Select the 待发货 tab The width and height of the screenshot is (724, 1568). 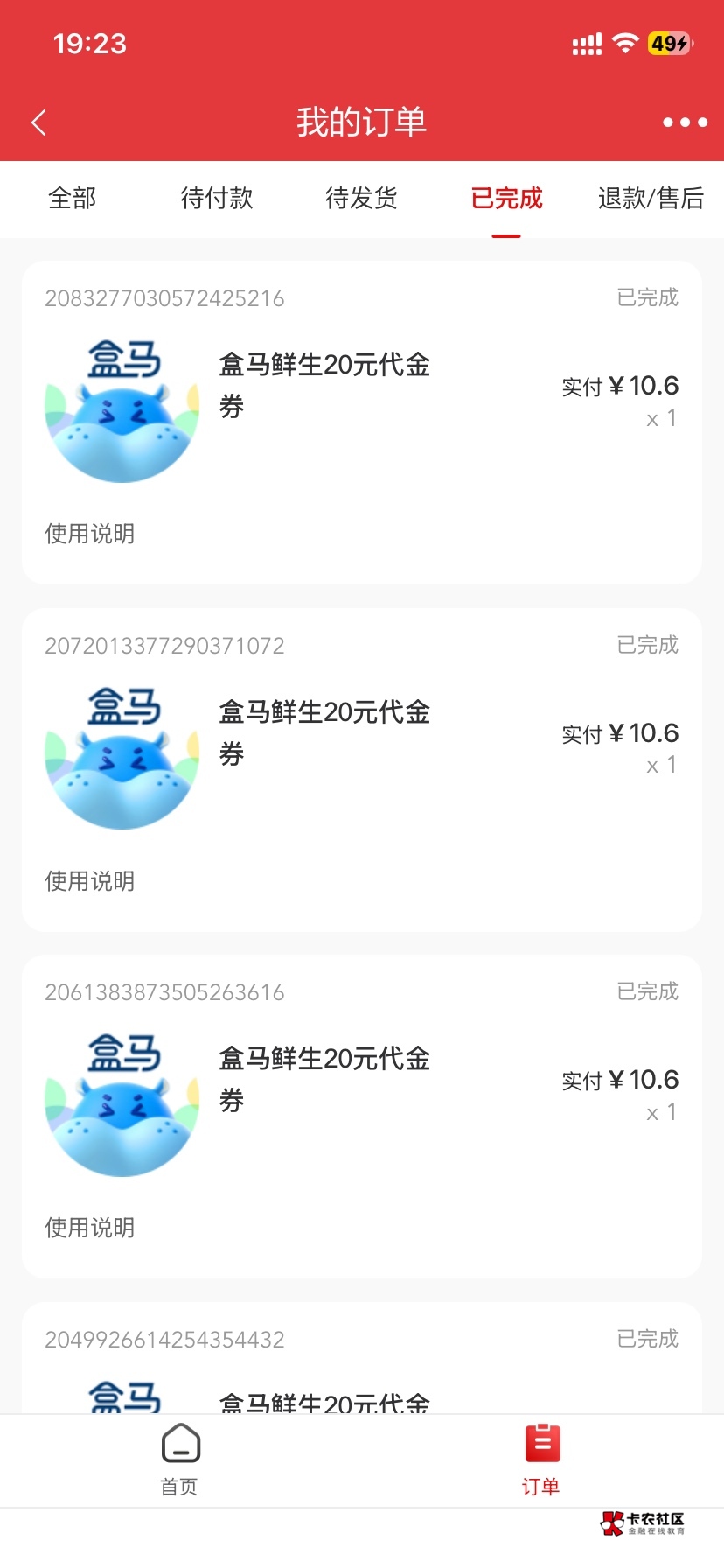tap(361, 199)
